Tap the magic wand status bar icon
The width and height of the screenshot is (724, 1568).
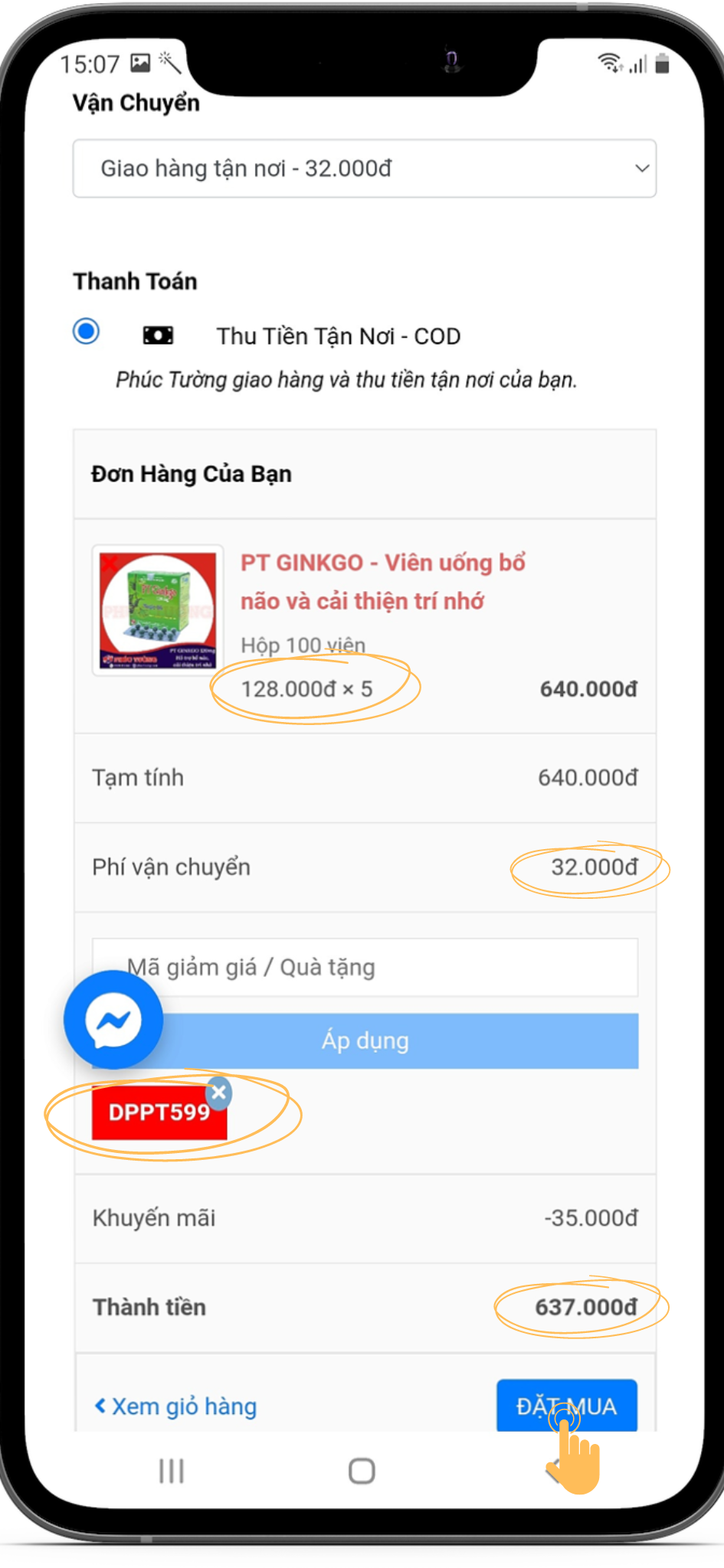[172, 61]
